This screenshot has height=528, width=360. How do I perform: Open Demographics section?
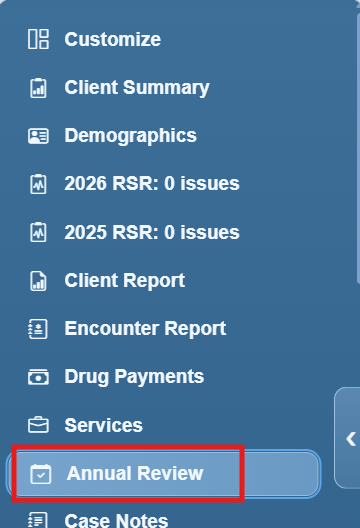pos(163,136)
